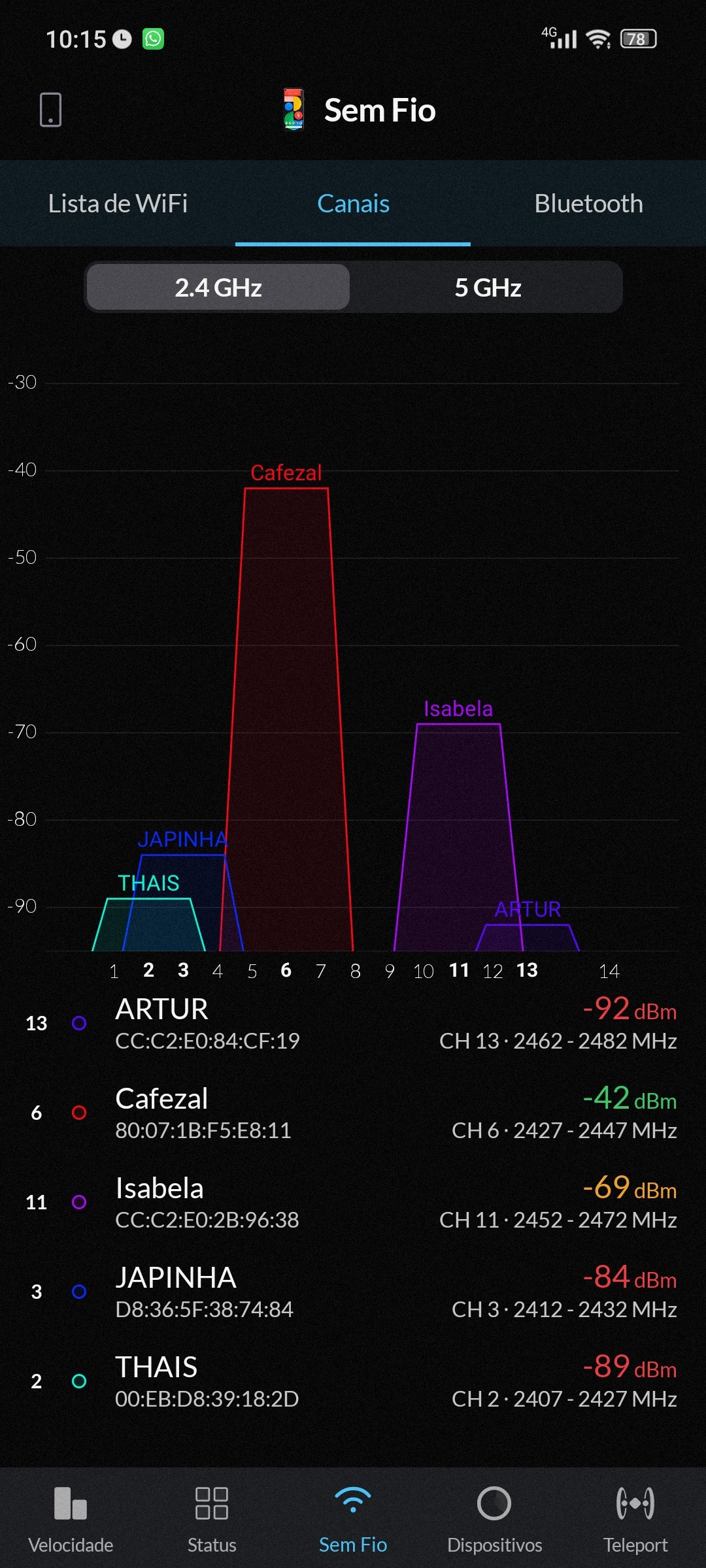Select the 2.4 GHz band
The image size is (706, 1568).
pos(218,287)
